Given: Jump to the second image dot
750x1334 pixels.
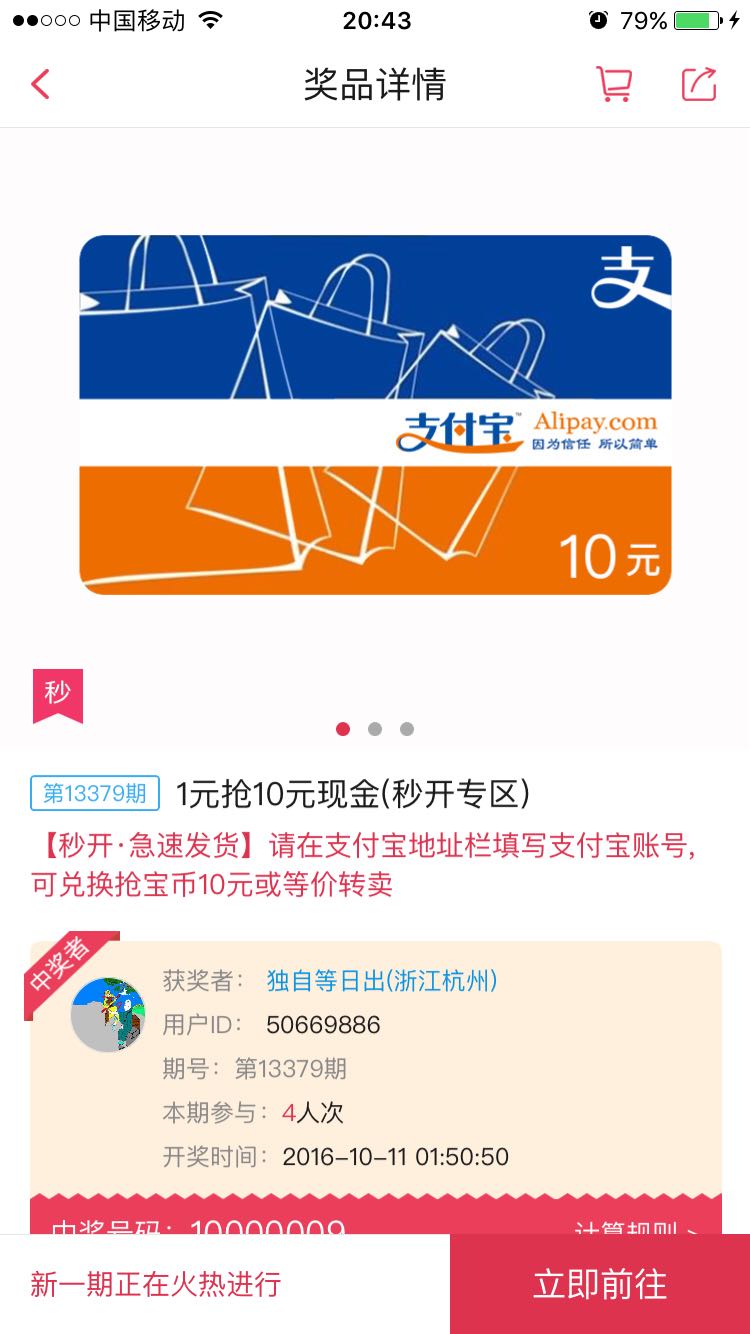Looking at the screenshot, I should coord(375,729).
